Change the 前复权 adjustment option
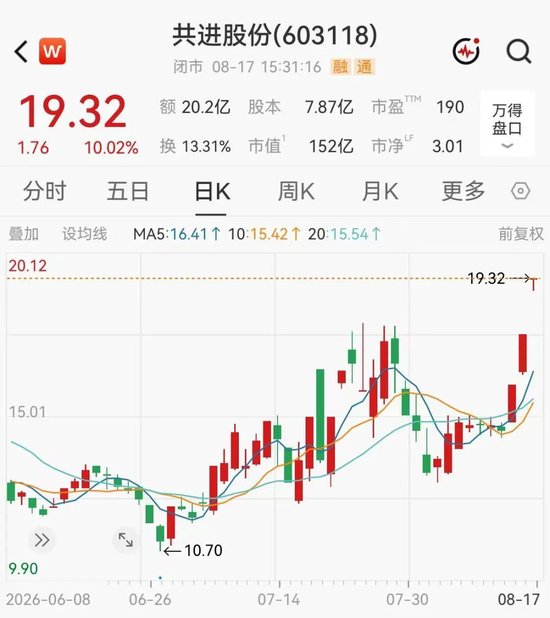Image resolution: width=550 pixels, height=618 pixels. tap(521, 234)
